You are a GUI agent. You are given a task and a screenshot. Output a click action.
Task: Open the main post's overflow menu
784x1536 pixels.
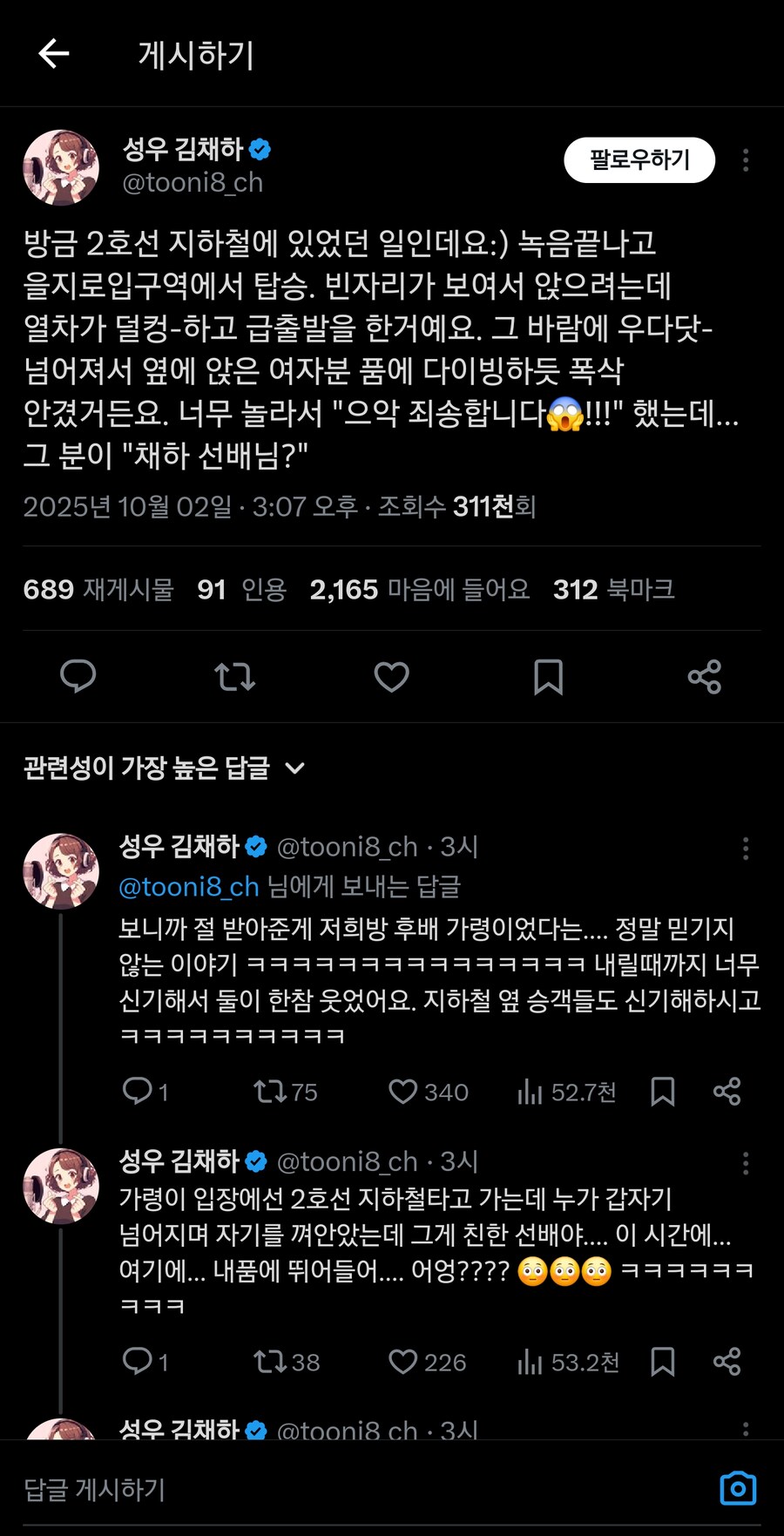click(x=746, y=160)
